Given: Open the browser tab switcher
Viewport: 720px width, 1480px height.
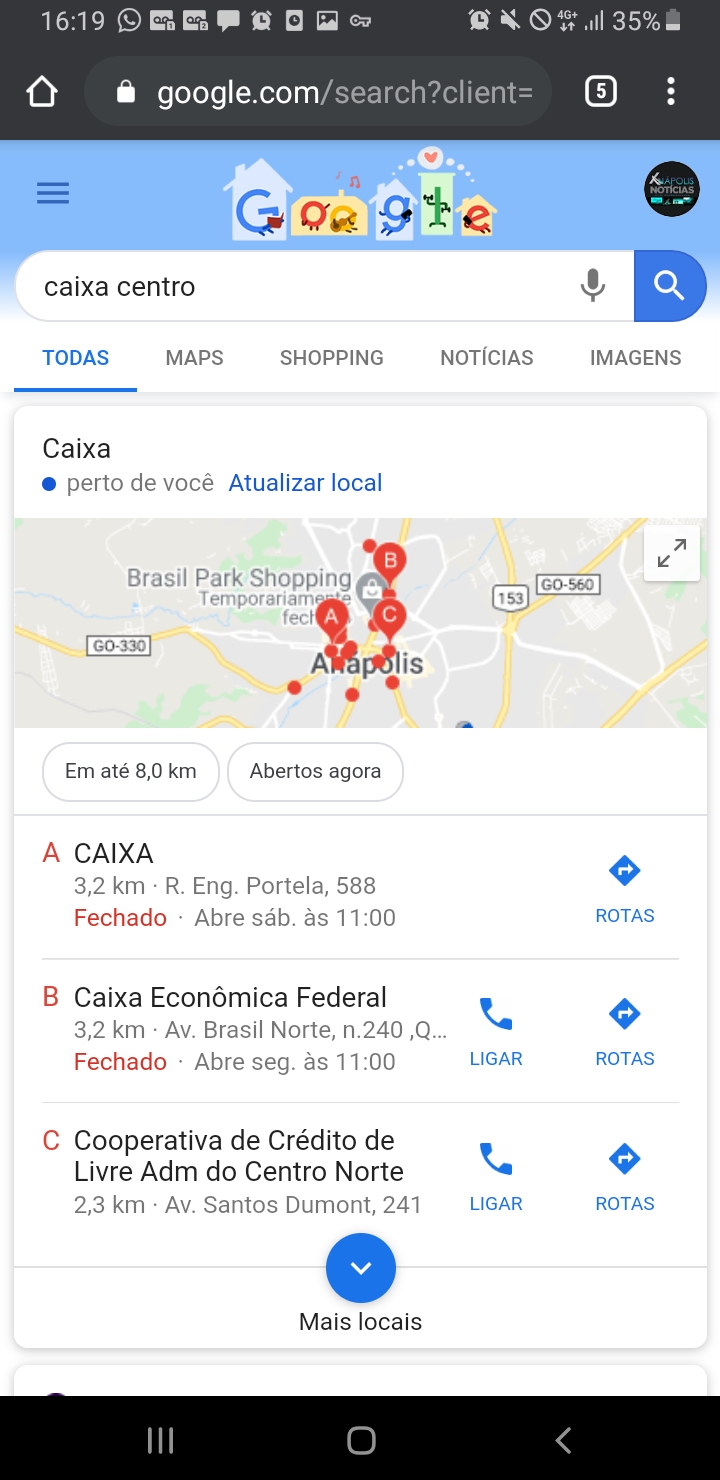Looking at the screenshot, I should click(600, 93).
